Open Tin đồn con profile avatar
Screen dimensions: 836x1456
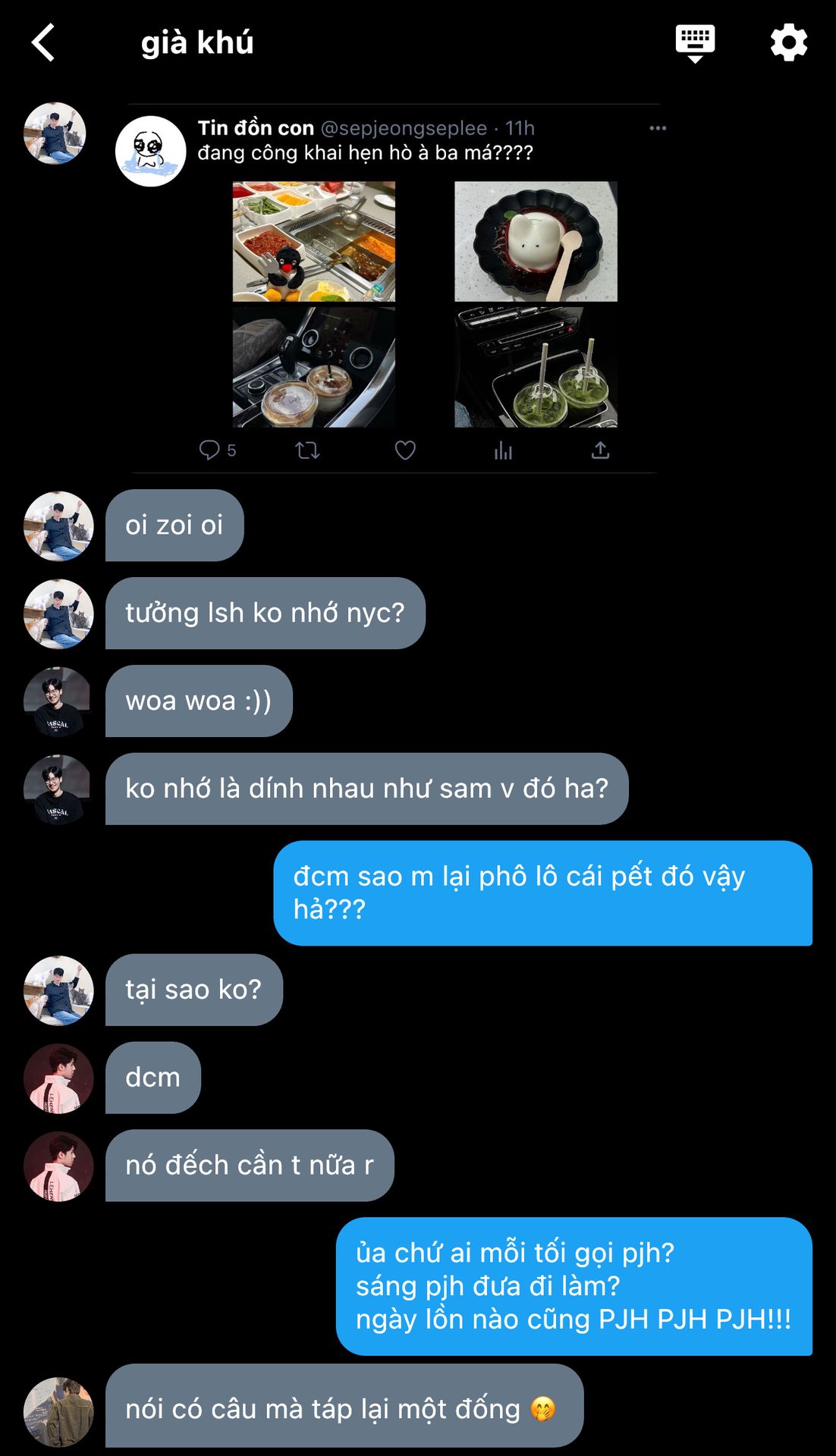point(150,151)
